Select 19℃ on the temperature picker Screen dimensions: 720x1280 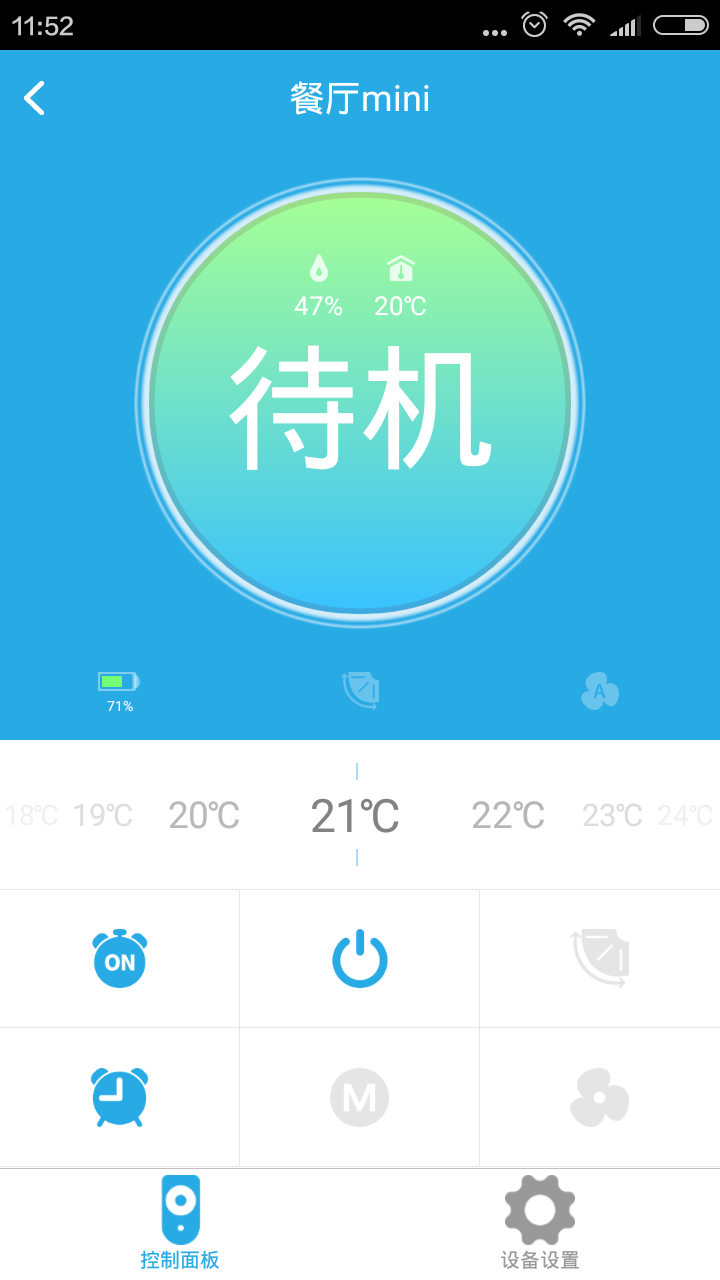pyautogui.click(x=101, y=815)
